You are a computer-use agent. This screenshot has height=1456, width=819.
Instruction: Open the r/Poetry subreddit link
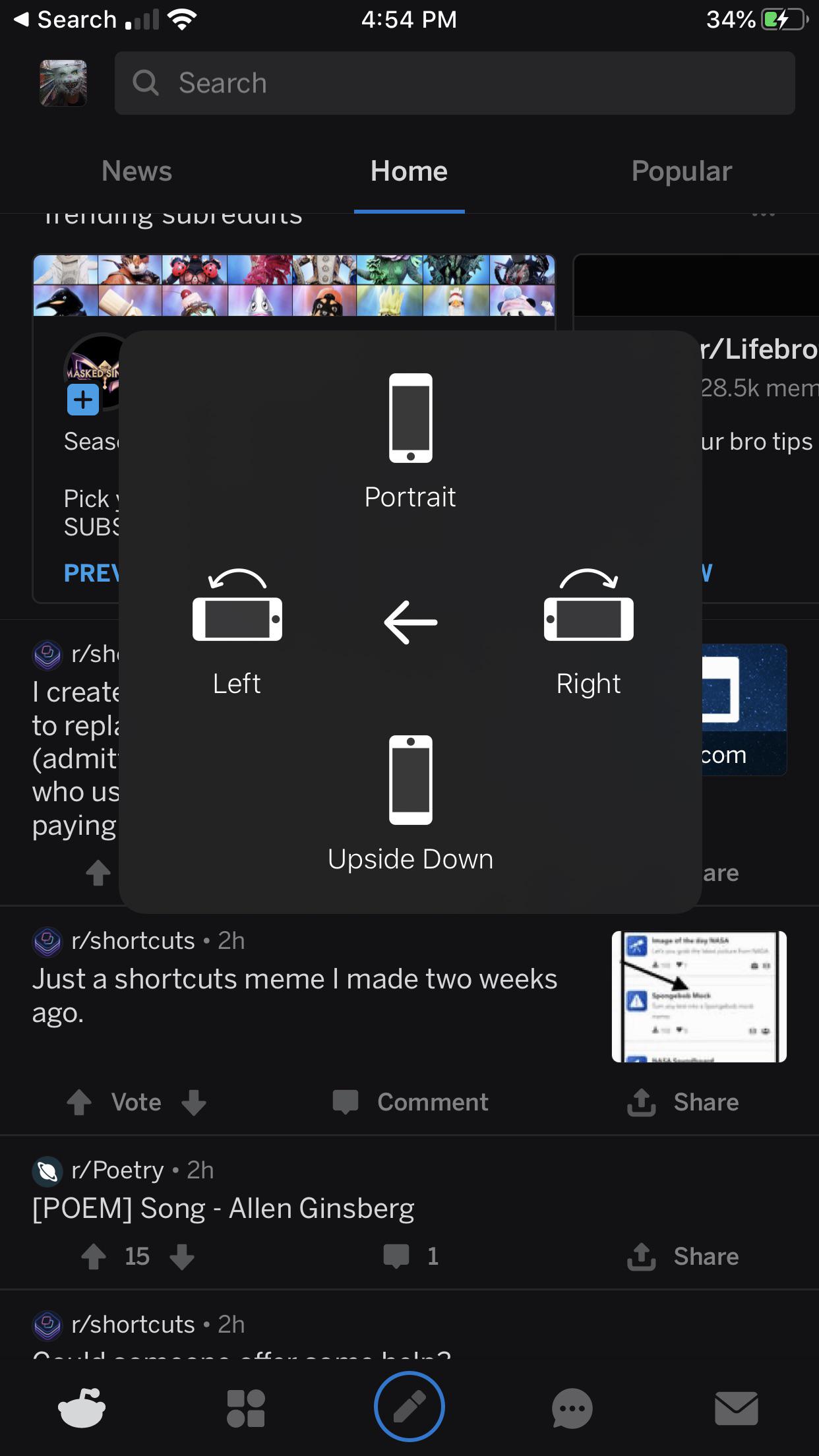click(117, 1170)
